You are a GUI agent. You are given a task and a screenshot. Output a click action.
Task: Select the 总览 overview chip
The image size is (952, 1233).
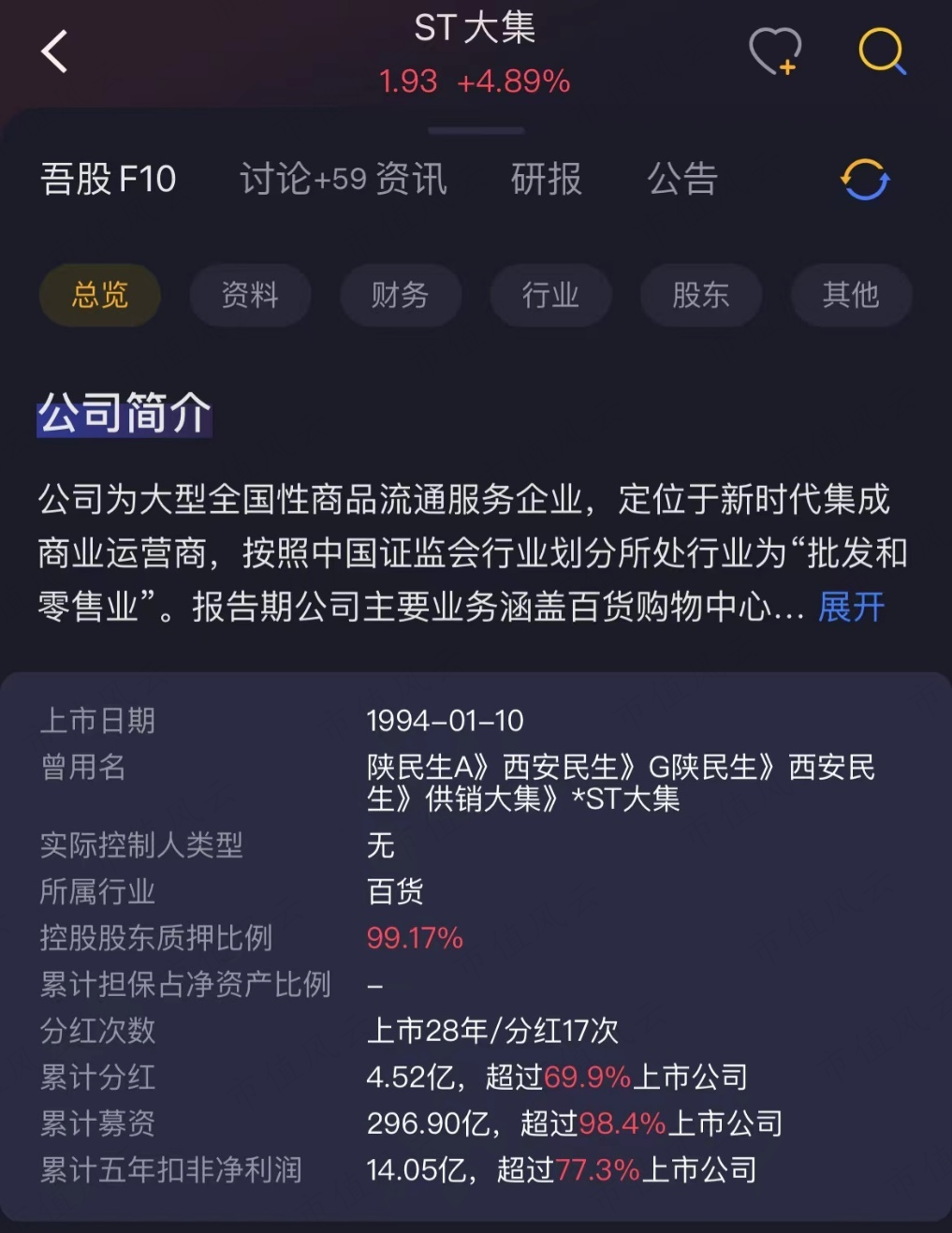coord(100,296)
